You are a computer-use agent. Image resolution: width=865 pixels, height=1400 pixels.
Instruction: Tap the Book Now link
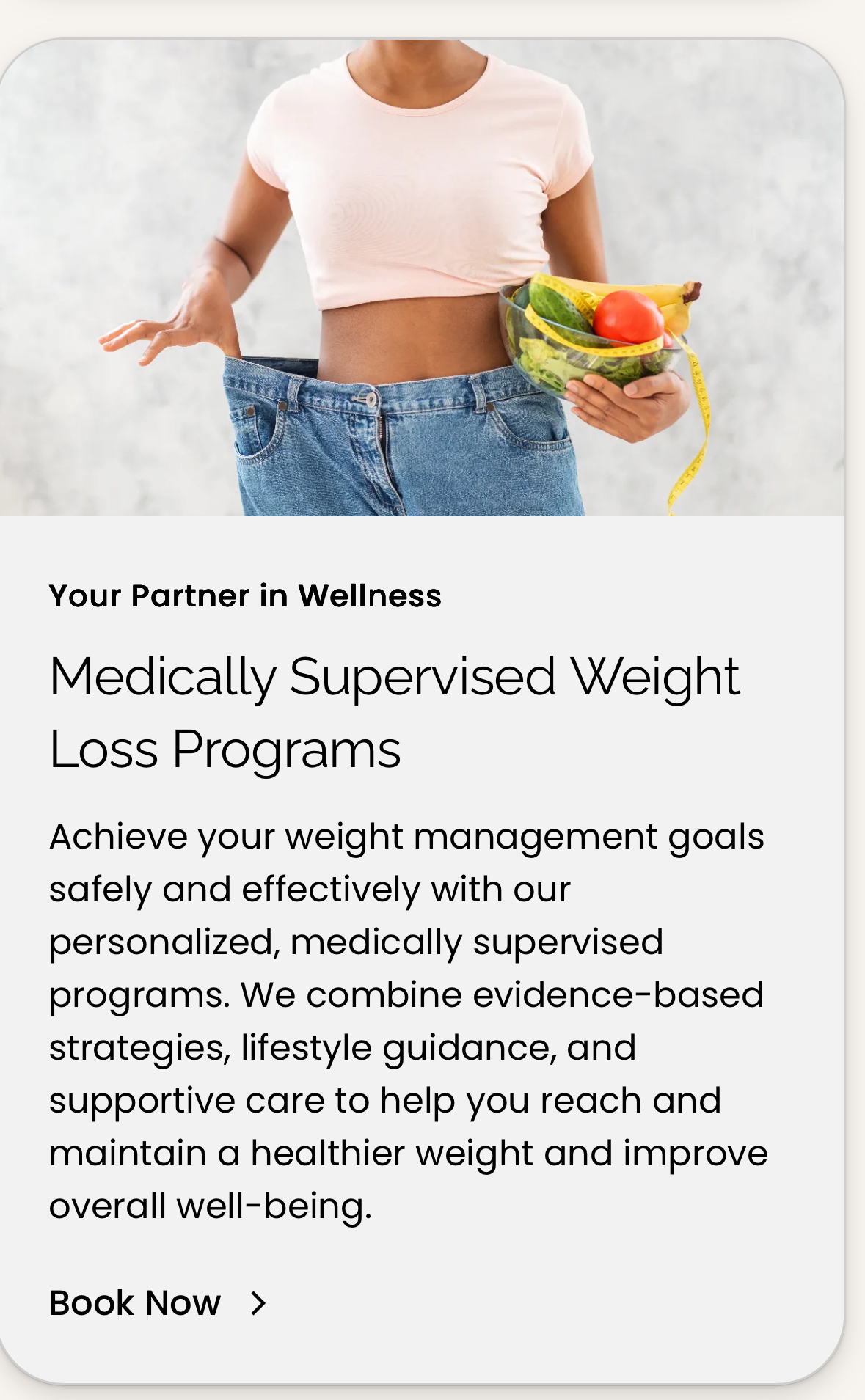pyautogui.click(x=158, y=1303)
